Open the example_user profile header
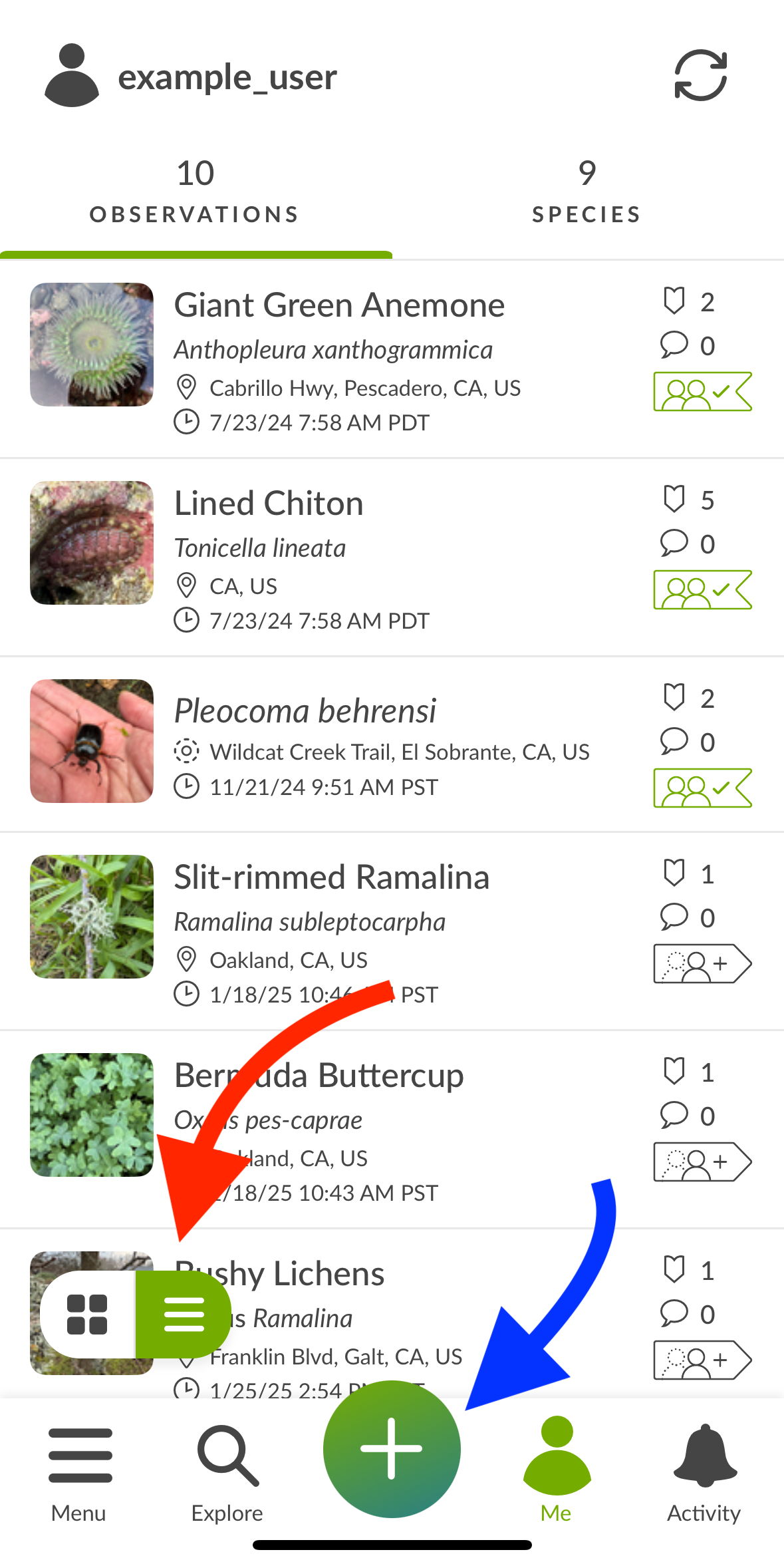 (x=192, y=77)
